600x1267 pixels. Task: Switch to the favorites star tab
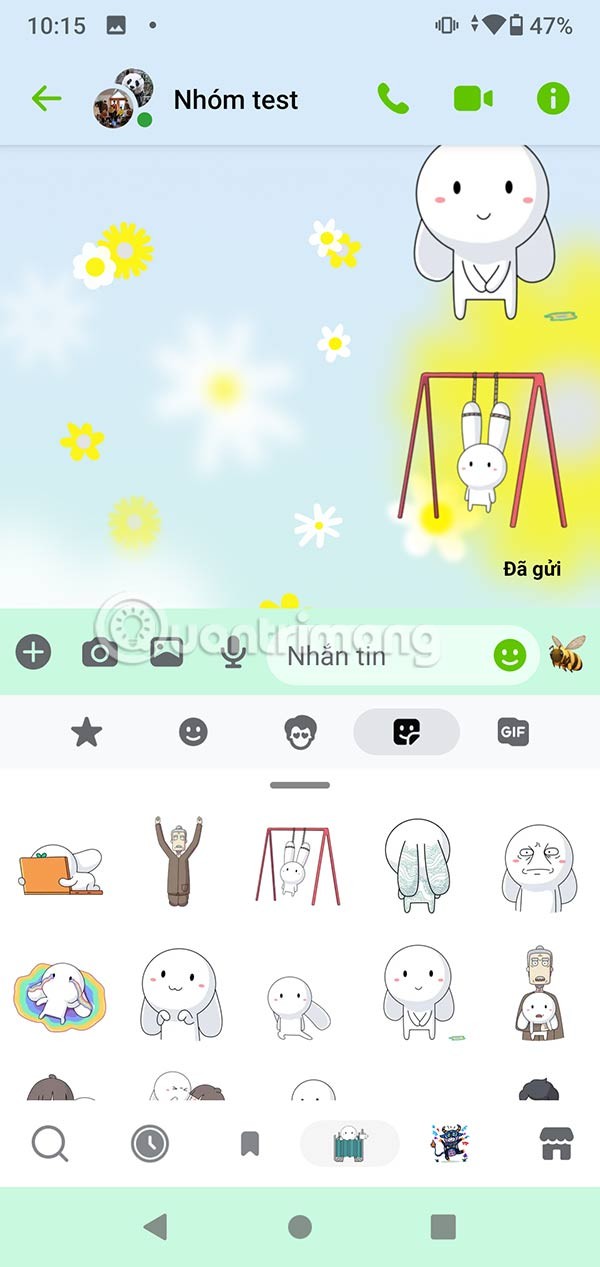click(87, 733)
